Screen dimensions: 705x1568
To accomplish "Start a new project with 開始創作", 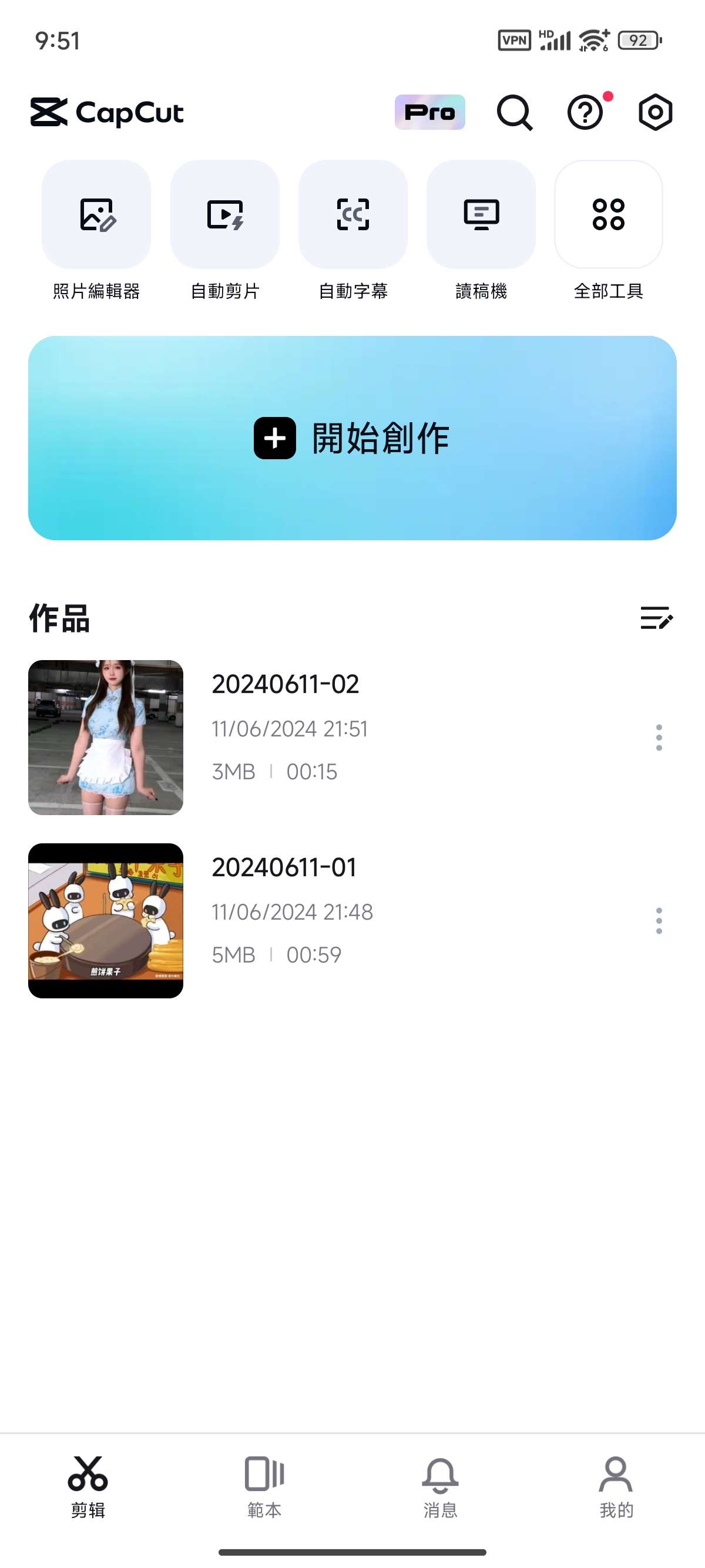I will tap(352, 438).
